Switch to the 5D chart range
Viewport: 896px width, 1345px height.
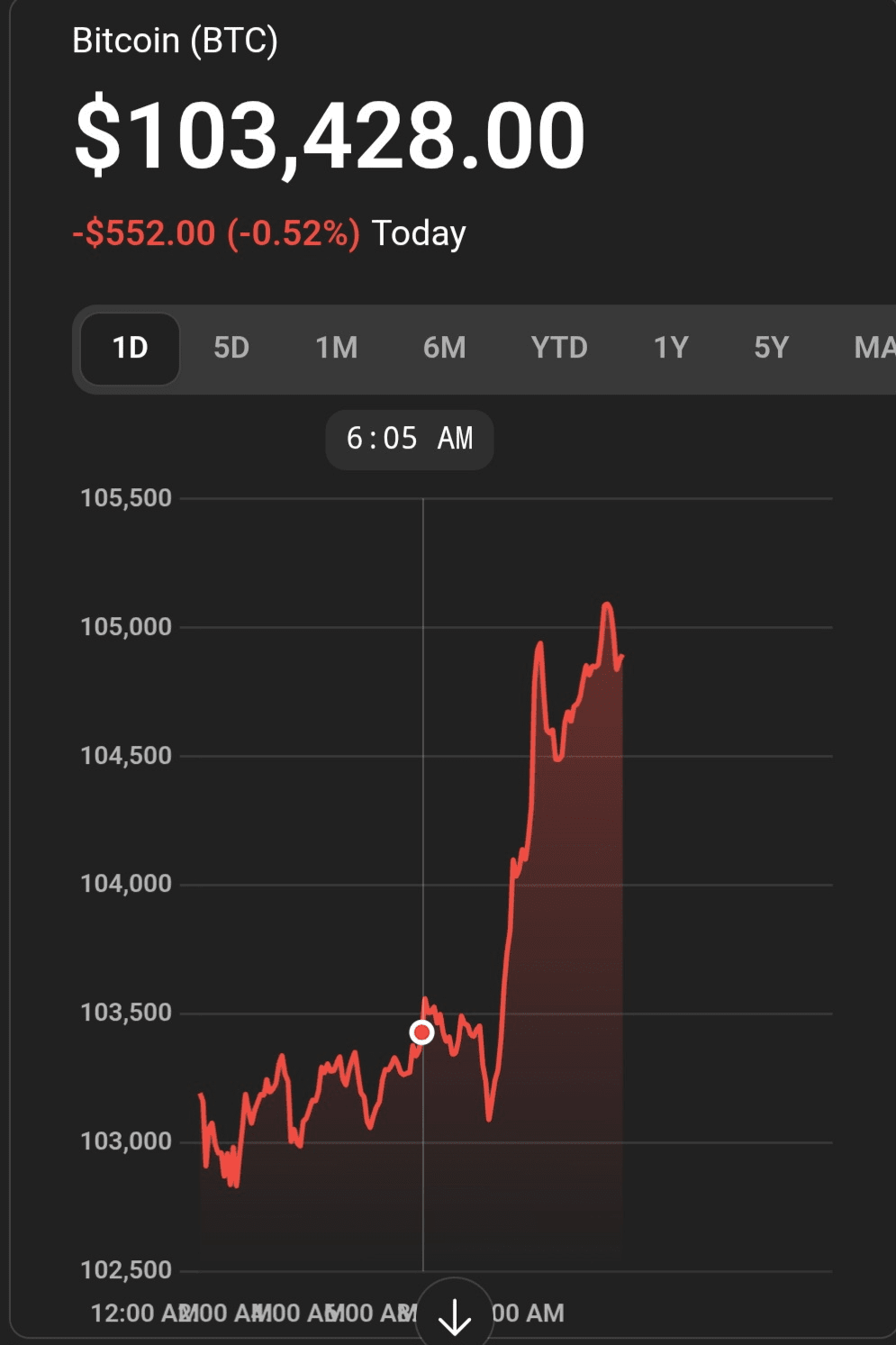coord(231,349)
